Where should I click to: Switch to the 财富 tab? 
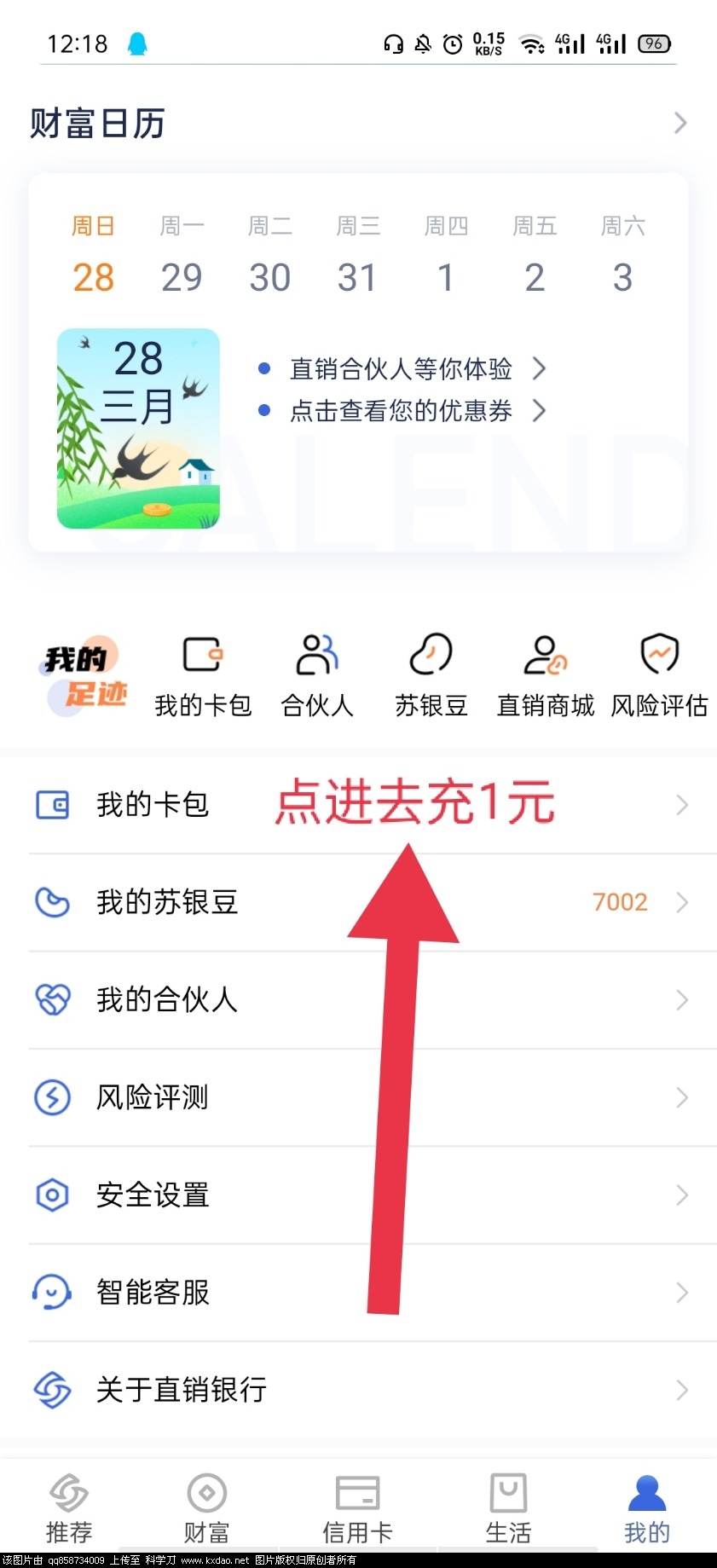[206, 1509]
